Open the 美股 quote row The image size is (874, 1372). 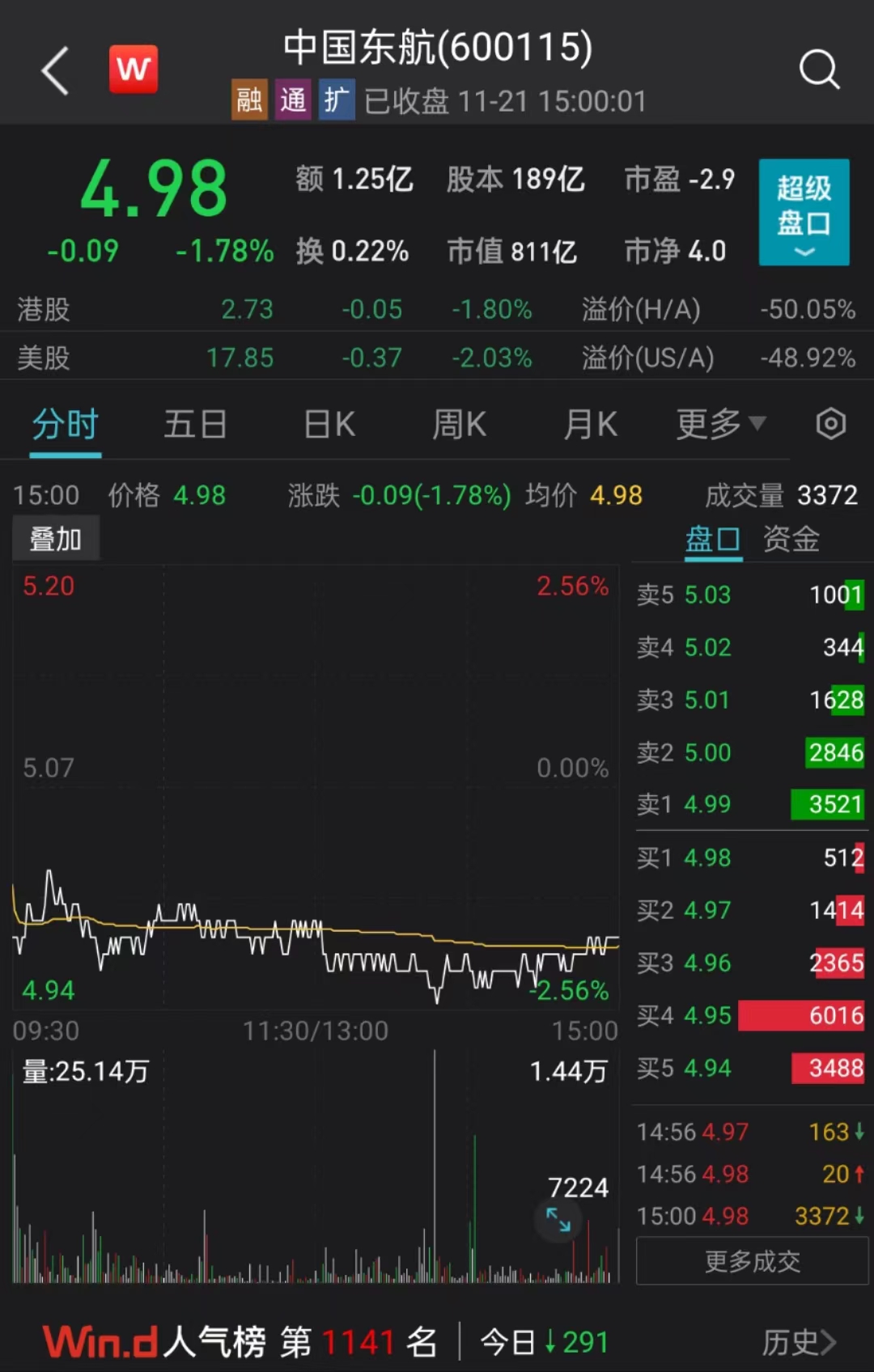[x=437, y=358]
